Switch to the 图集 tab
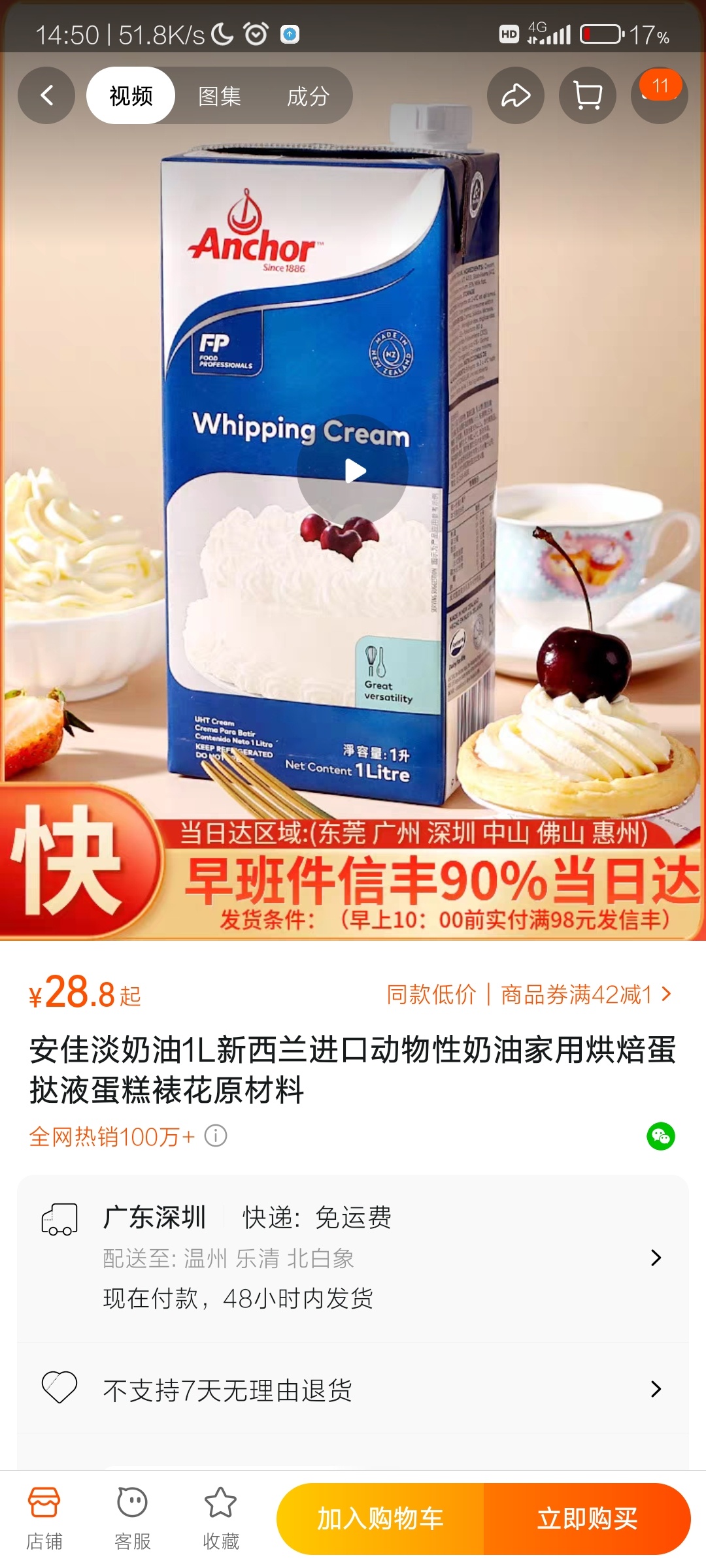Screen dimensions: 706x1568 [220, 96]
